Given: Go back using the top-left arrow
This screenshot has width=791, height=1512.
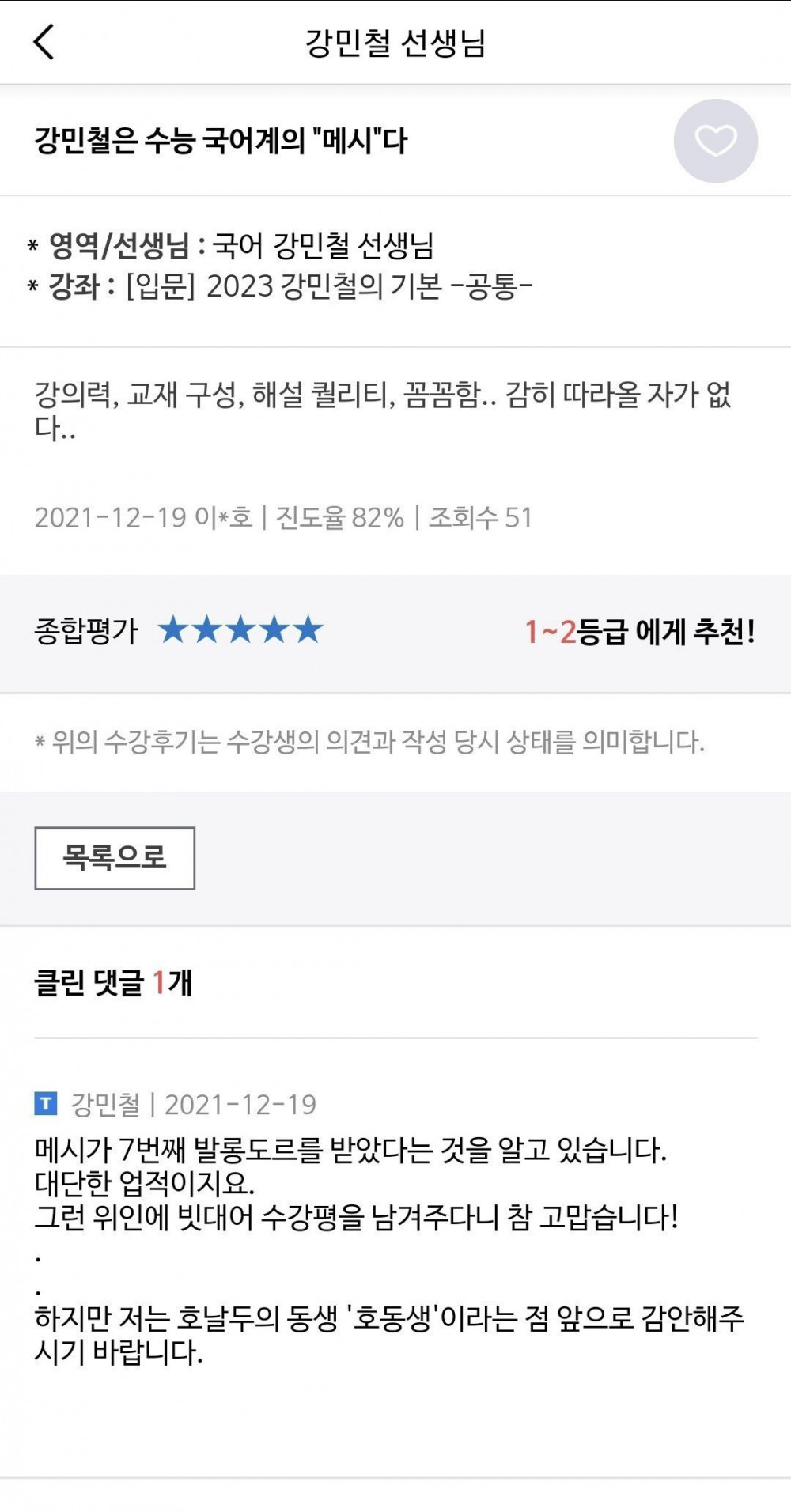Looking at the screenshot, I should click(x=44, y=42).
